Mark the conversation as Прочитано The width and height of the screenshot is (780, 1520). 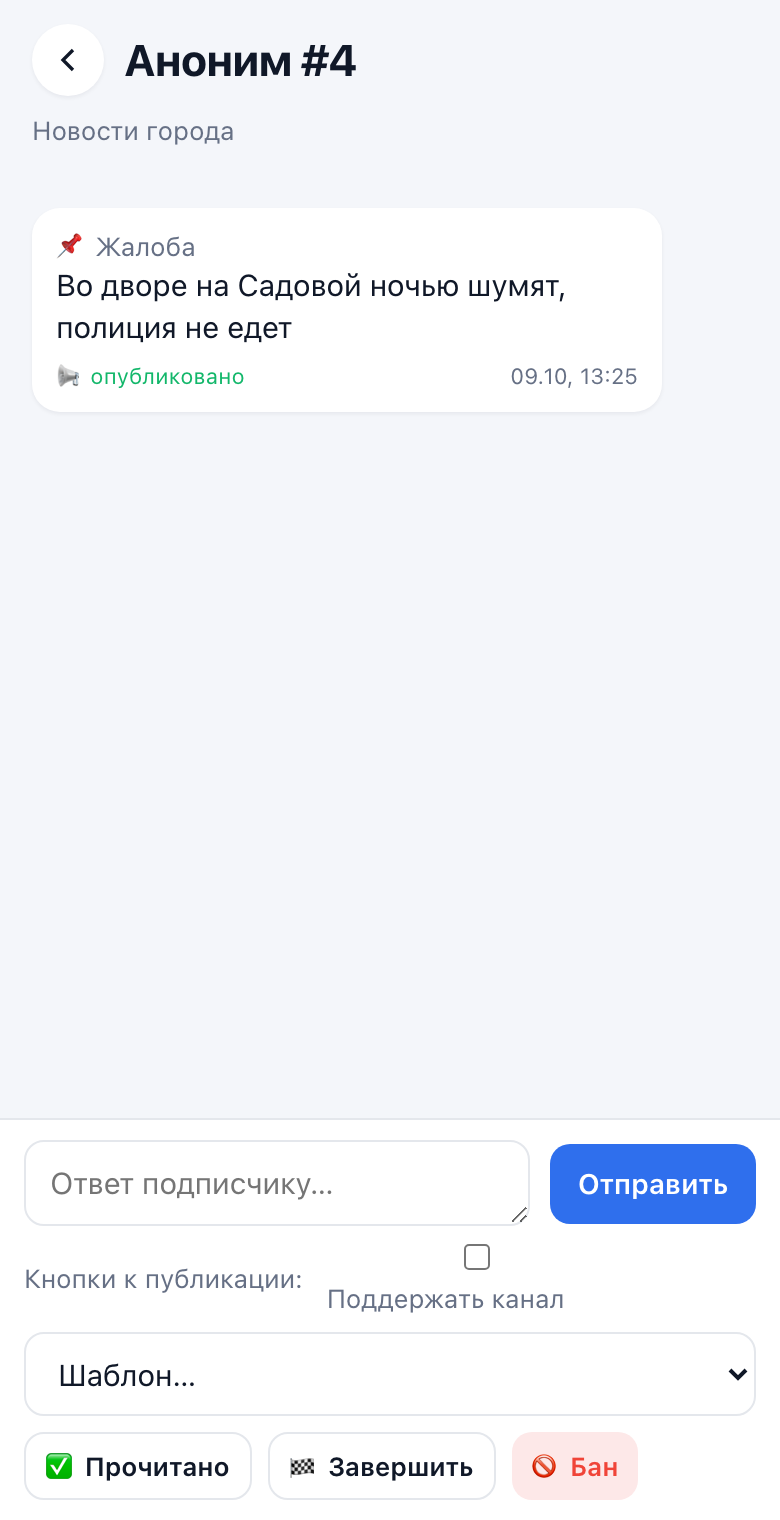138,1466
